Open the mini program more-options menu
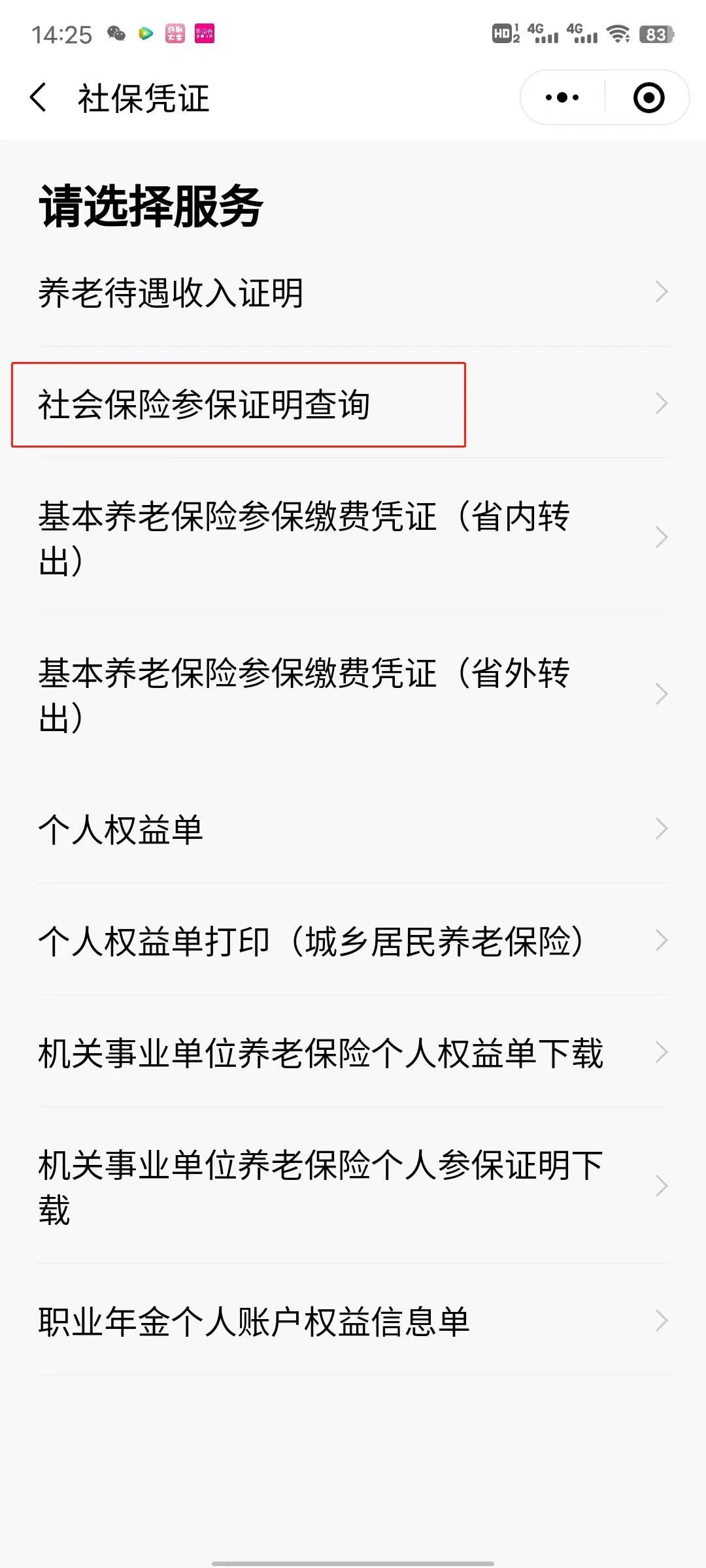Screen dimensions: 706x1568 pyautogui.click(x=562, y=98)
